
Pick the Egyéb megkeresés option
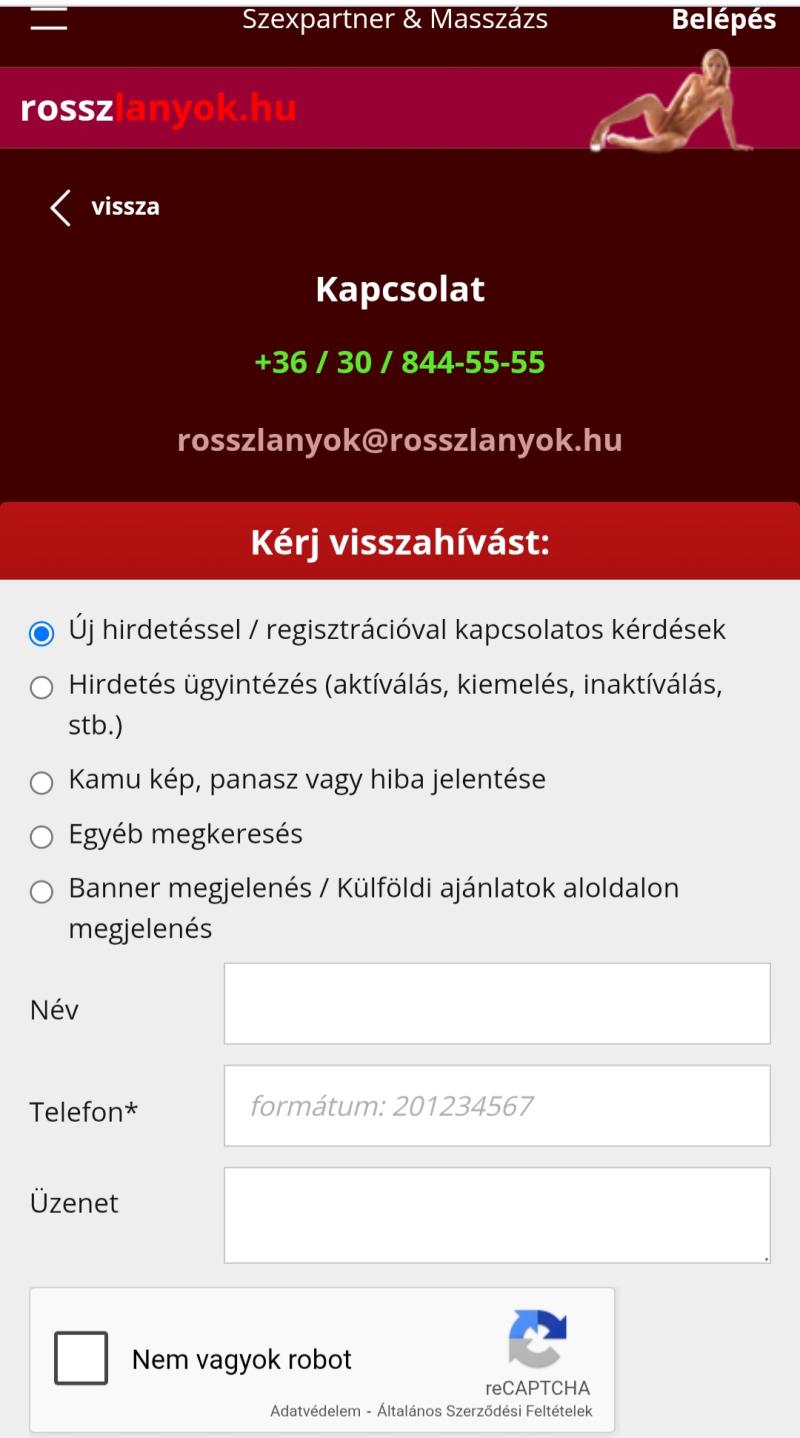point(41,836)
